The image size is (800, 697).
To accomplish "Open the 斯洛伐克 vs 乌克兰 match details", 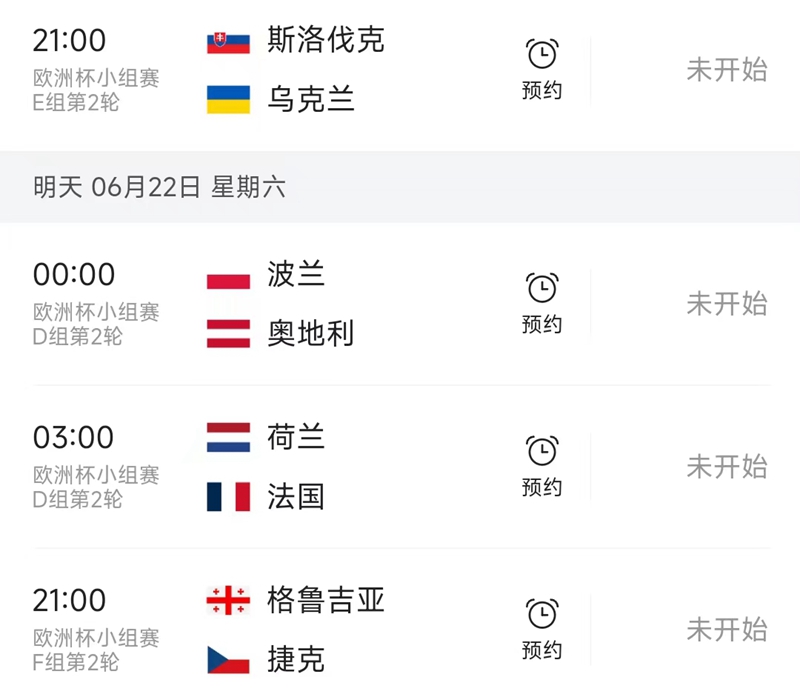I will (x=310, y=69).
